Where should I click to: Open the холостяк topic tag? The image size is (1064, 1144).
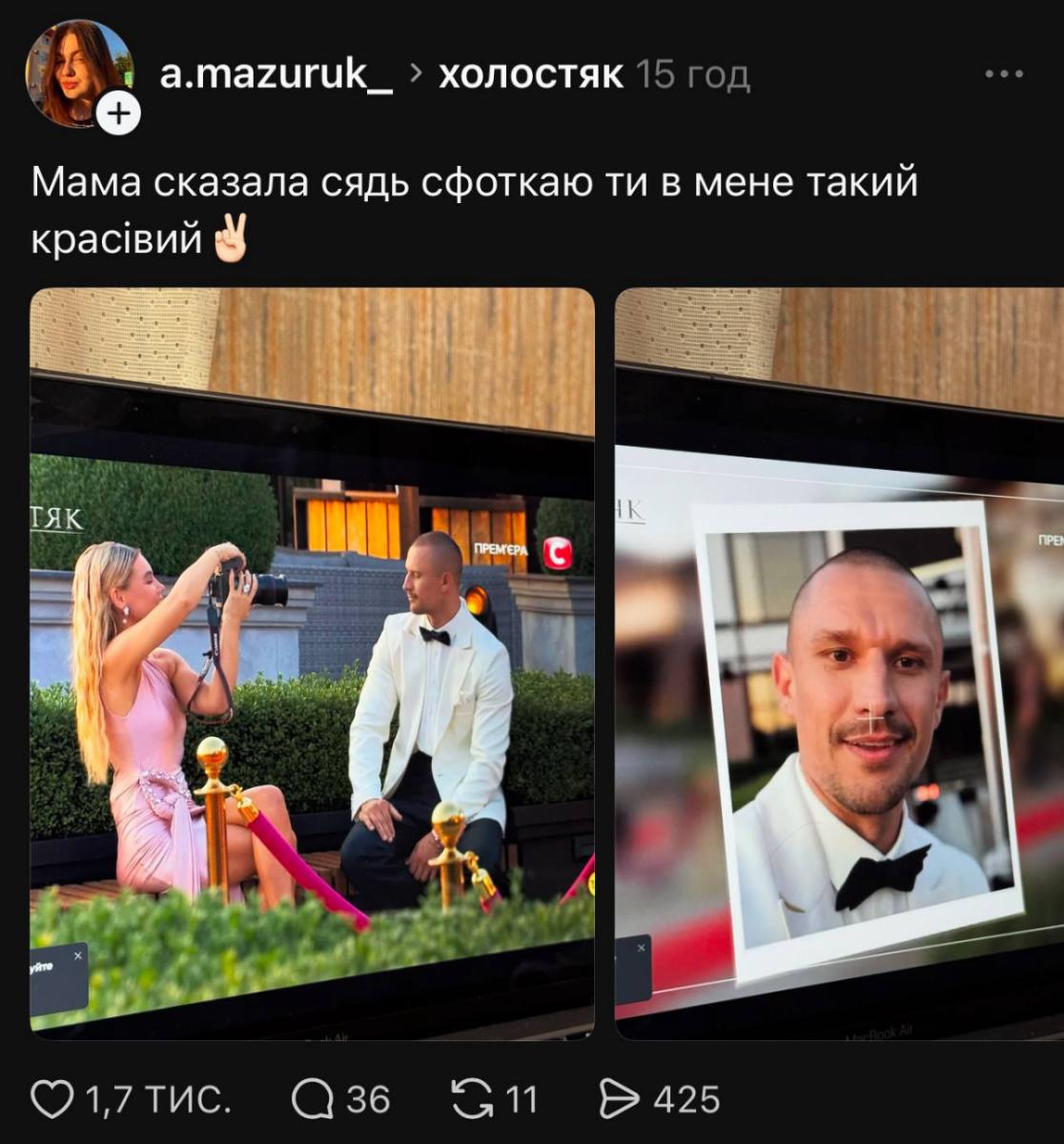click(531, 73)
